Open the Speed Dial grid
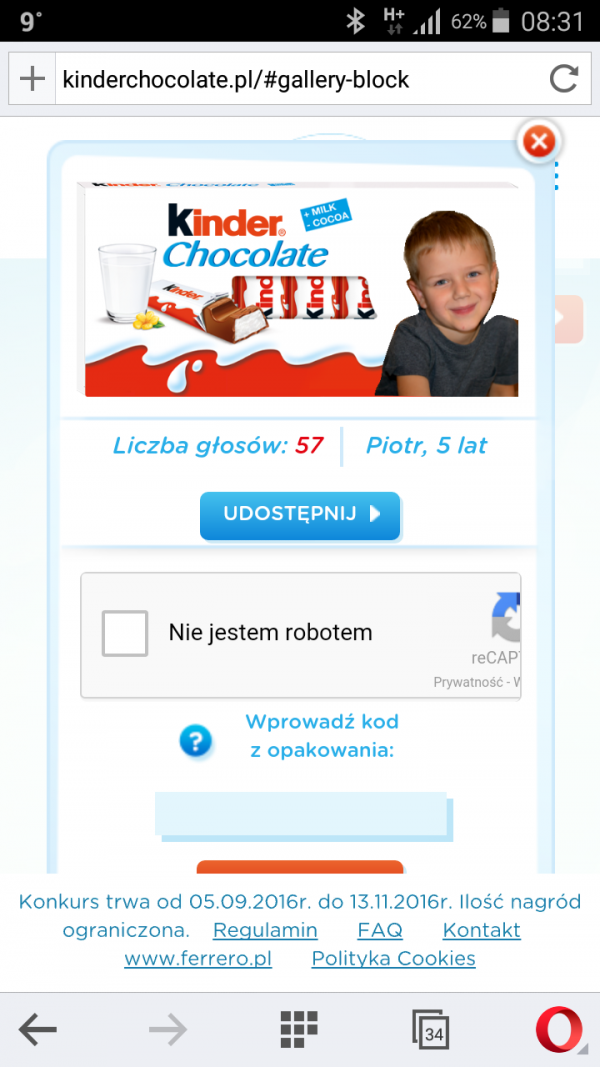The height and width of the screenshot is (1067, 600). (299, 1029)
